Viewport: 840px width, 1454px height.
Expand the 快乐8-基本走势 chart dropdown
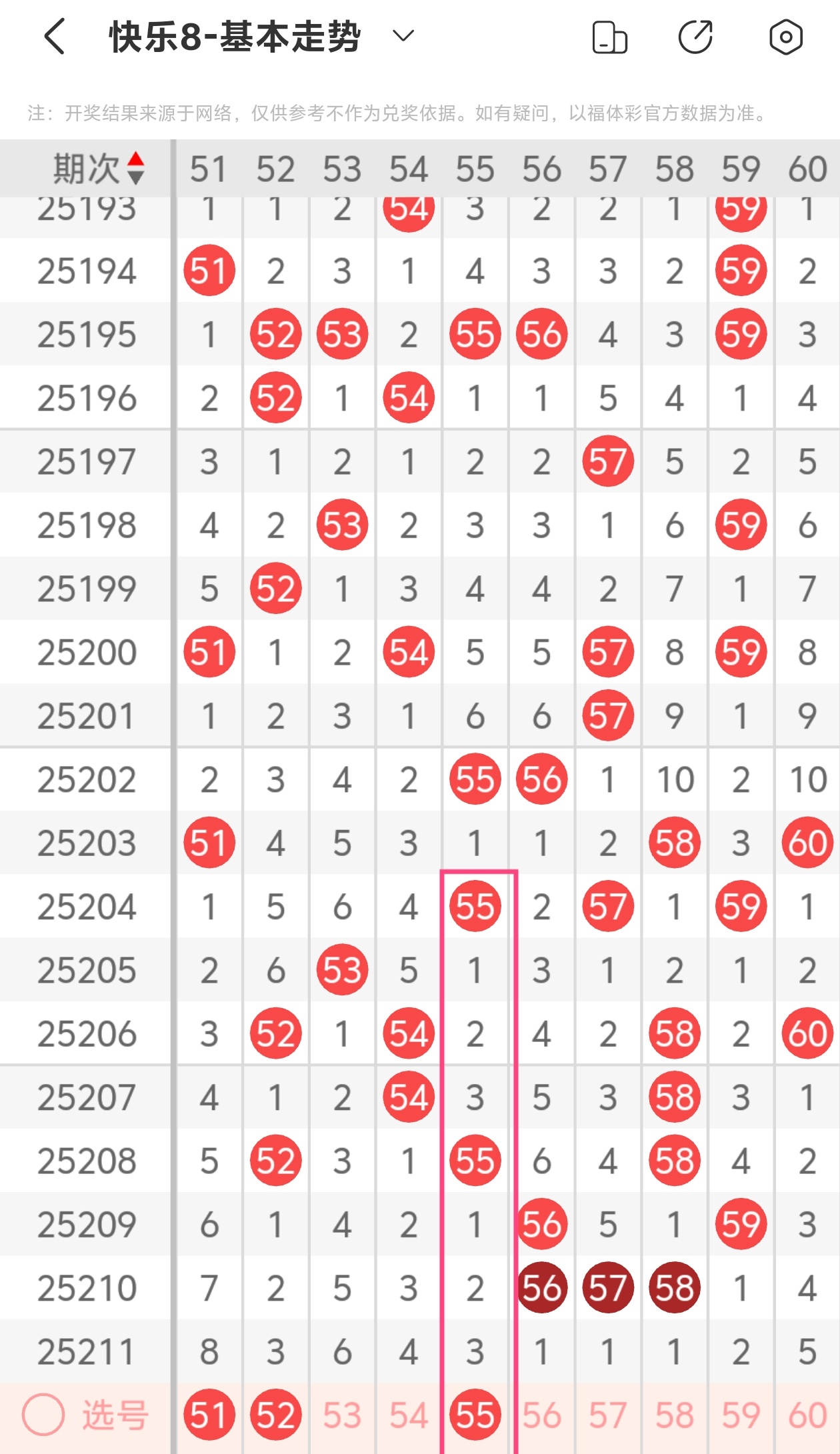click(x=403, y=36)
